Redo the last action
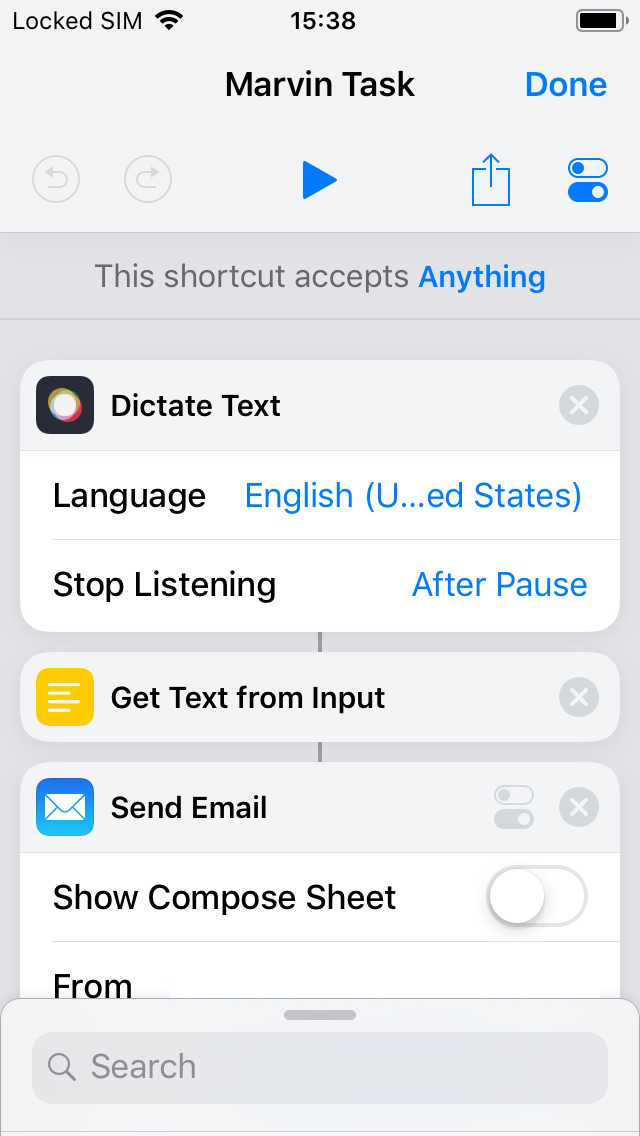Screen dimensions: 640x1136 148,179
